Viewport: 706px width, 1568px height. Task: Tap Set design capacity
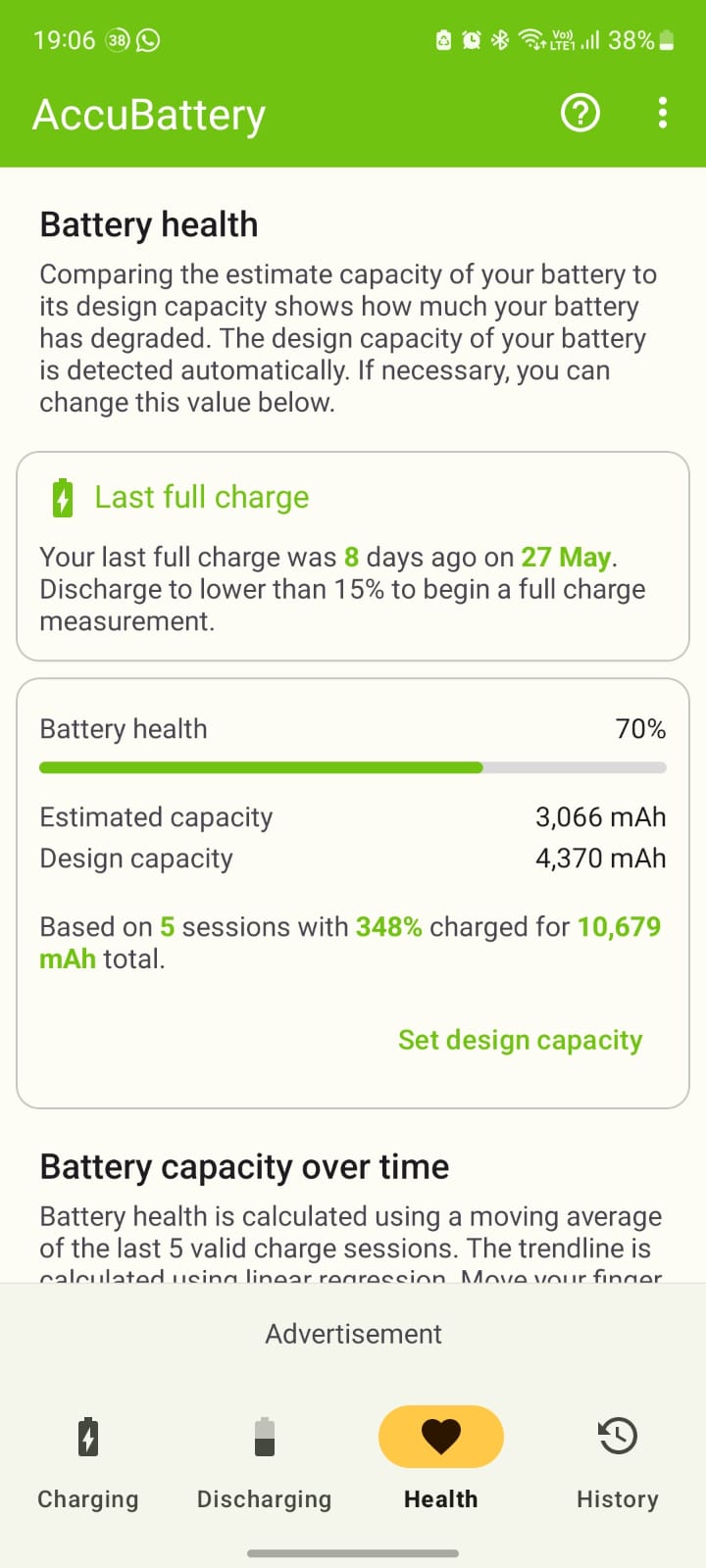click(x=520, y=1040)
